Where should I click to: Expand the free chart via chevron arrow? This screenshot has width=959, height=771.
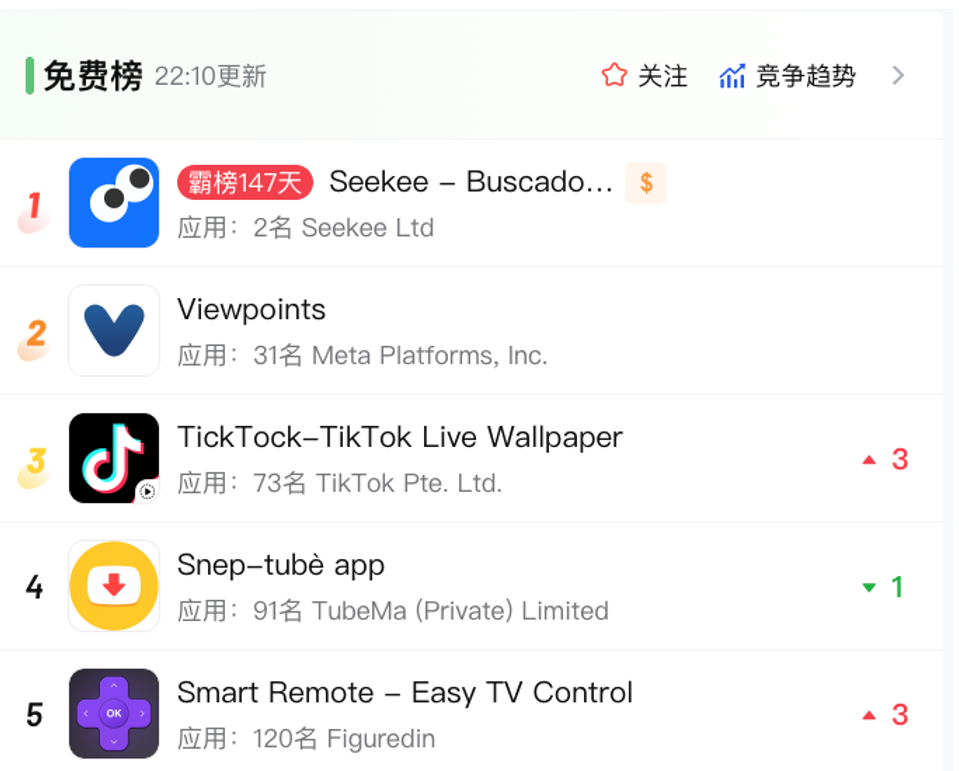[897, 76]
